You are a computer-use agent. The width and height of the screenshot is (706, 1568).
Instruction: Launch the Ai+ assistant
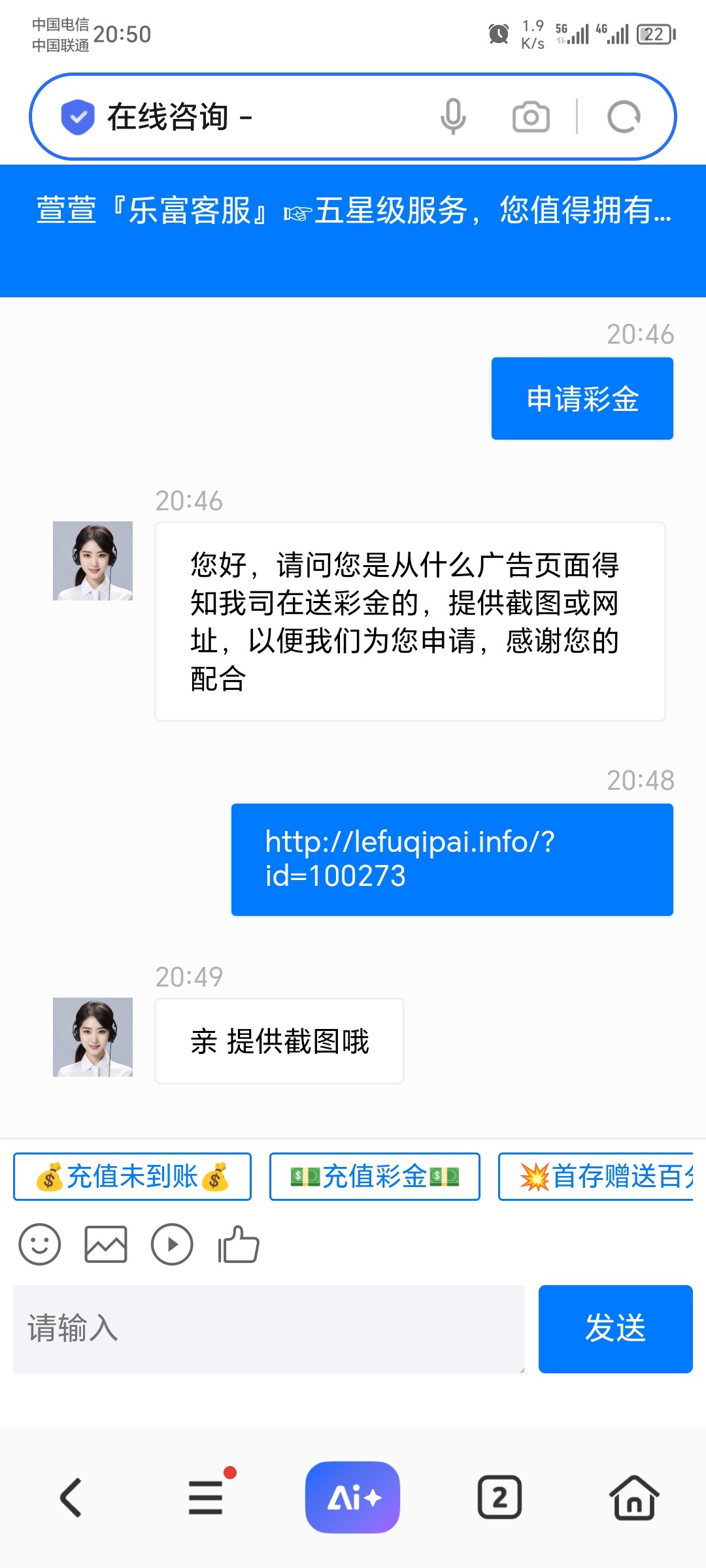coord(352,1496)
